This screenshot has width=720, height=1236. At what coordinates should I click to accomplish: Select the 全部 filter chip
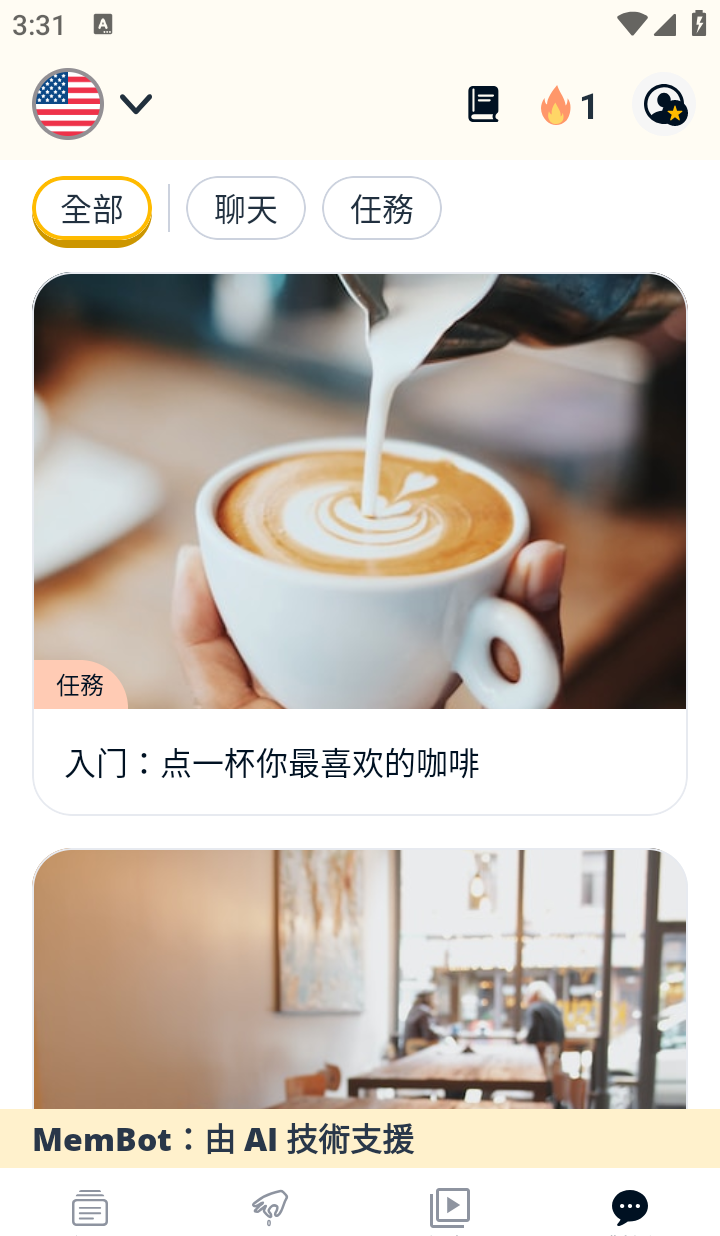coord(92,209)
